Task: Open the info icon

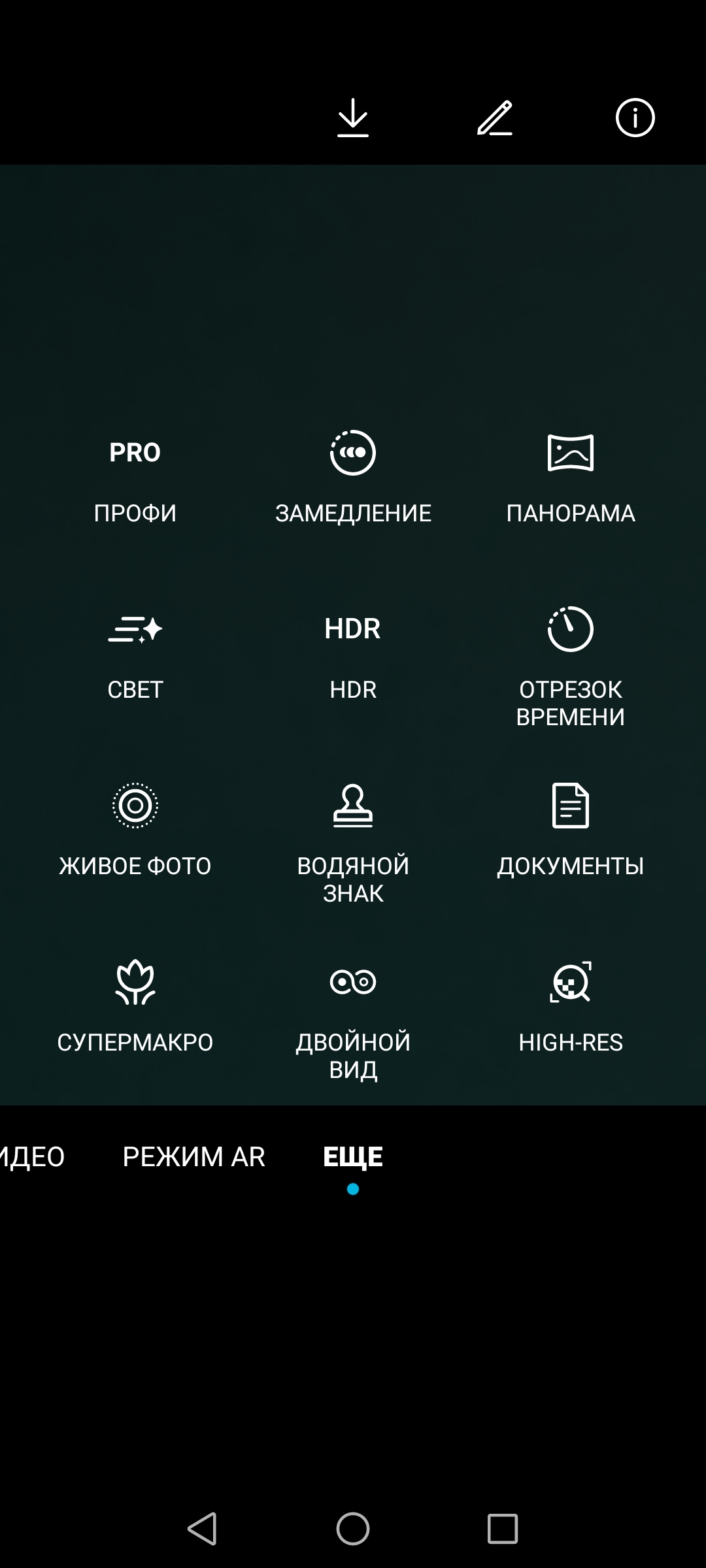Action: [635, 118]
